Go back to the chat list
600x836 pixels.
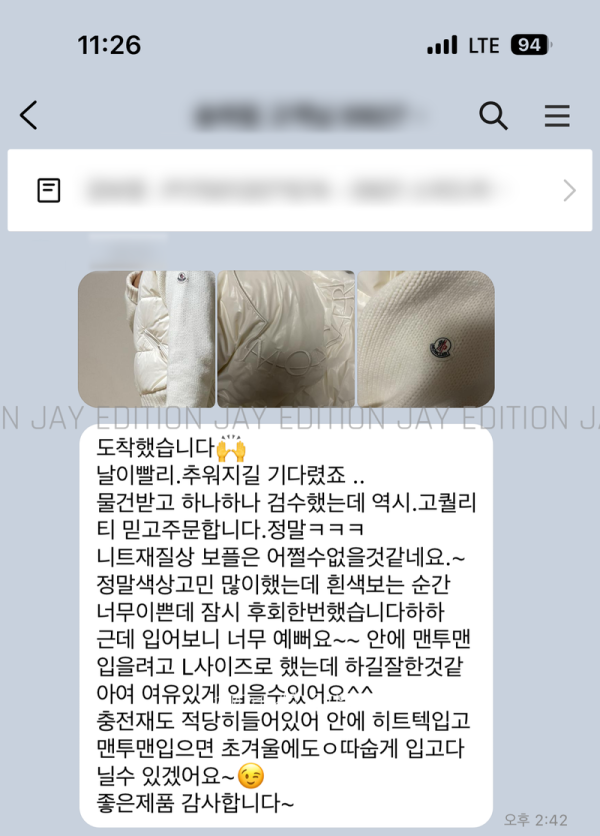(29, 116)
